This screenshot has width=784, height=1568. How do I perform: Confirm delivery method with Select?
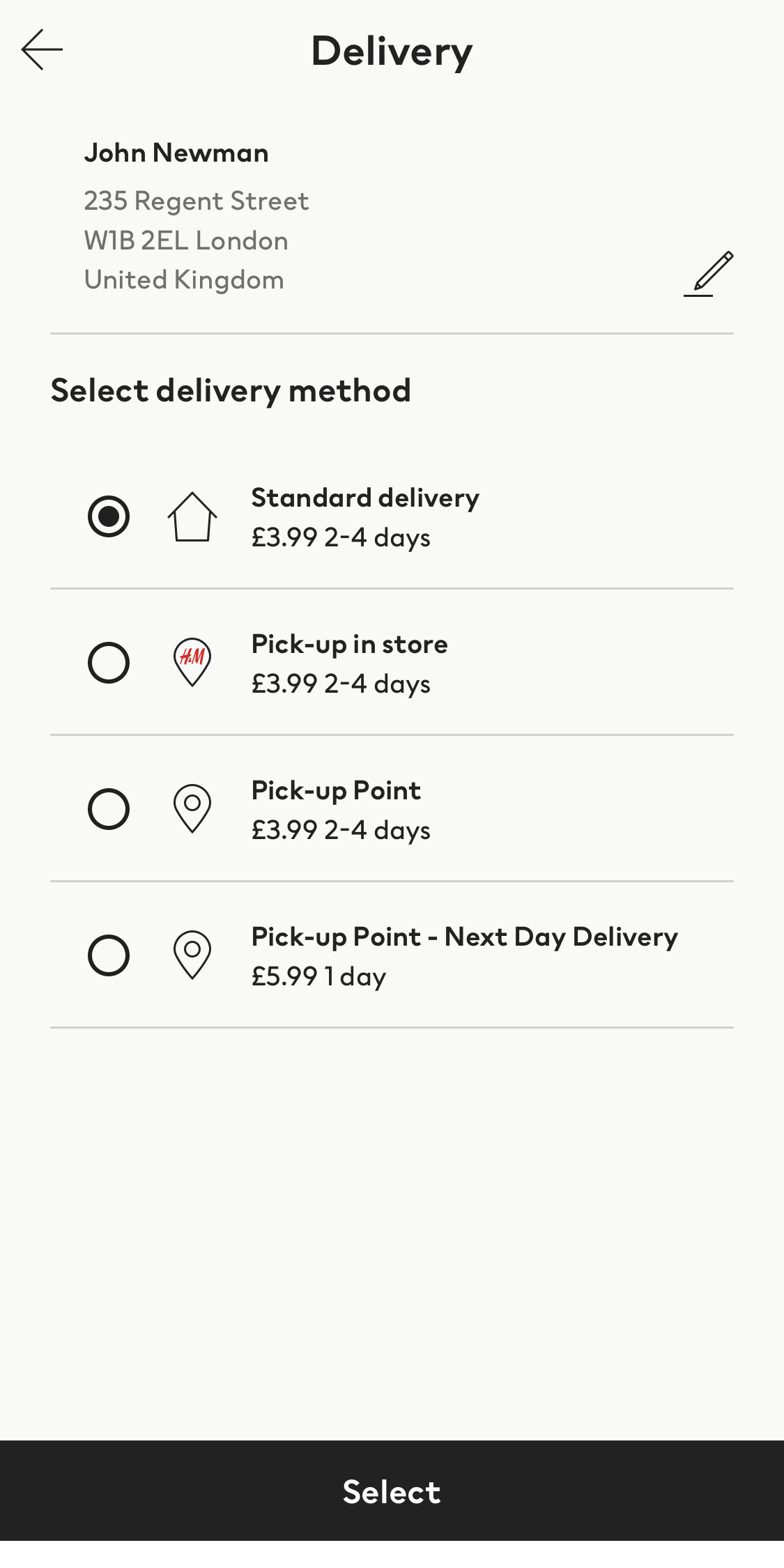pos(392,1491)
